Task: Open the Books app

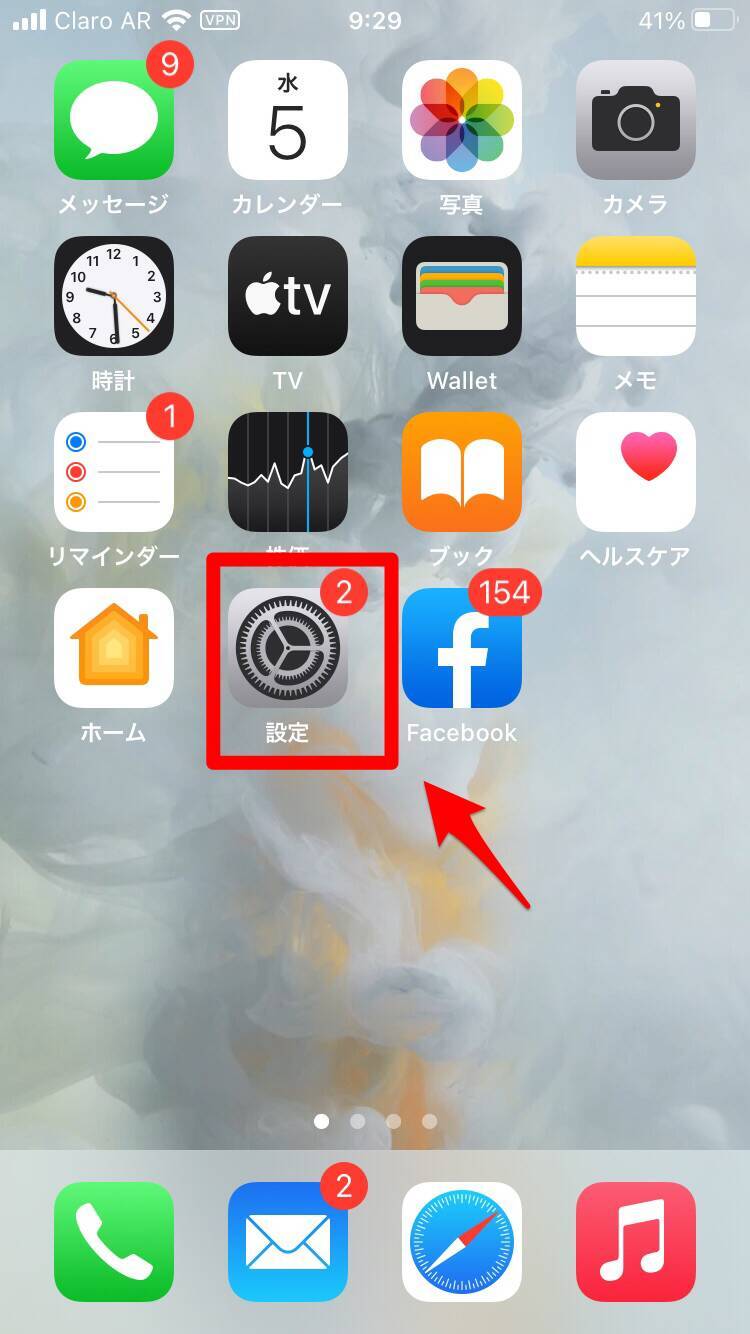Action: [462, 472]
